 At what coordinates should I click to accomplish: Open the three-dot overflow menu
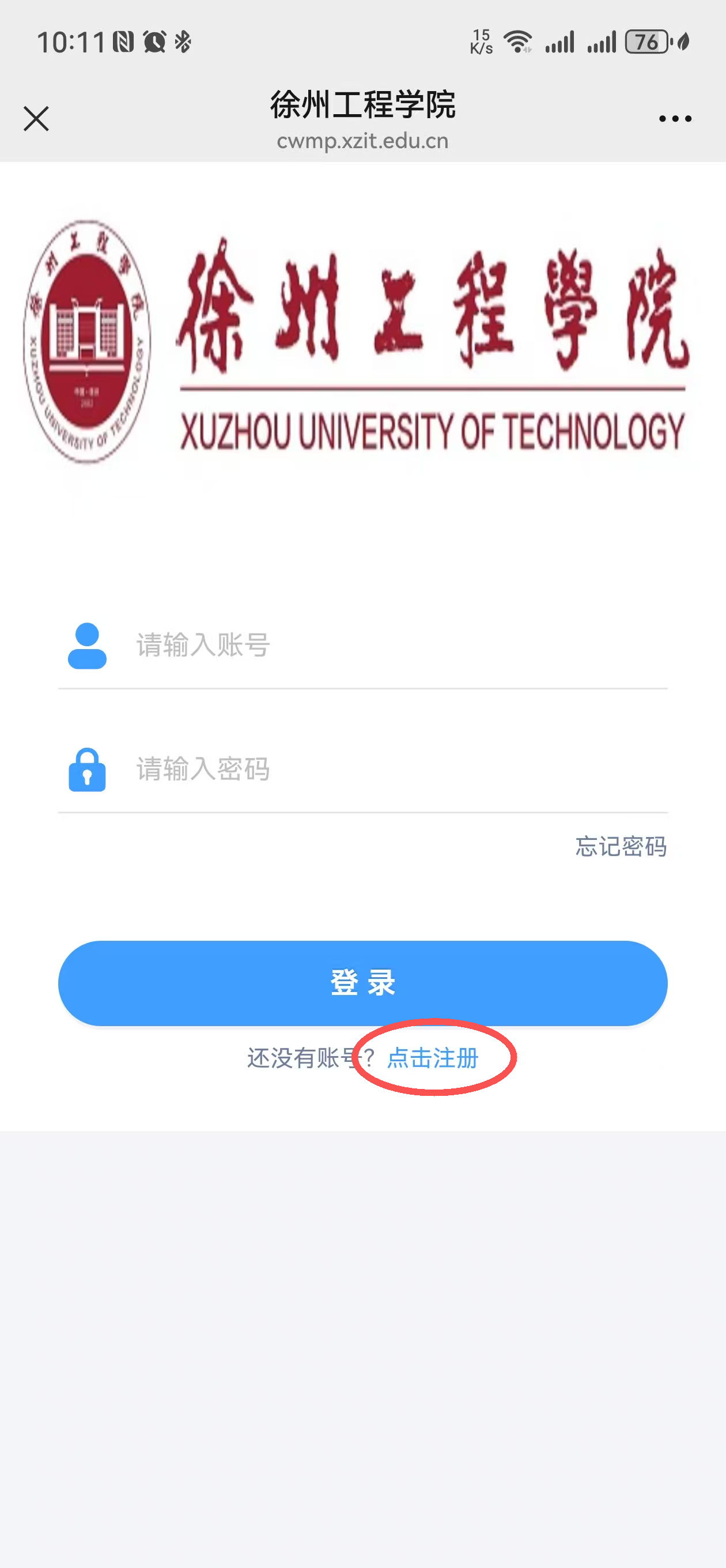click(675, 119)
